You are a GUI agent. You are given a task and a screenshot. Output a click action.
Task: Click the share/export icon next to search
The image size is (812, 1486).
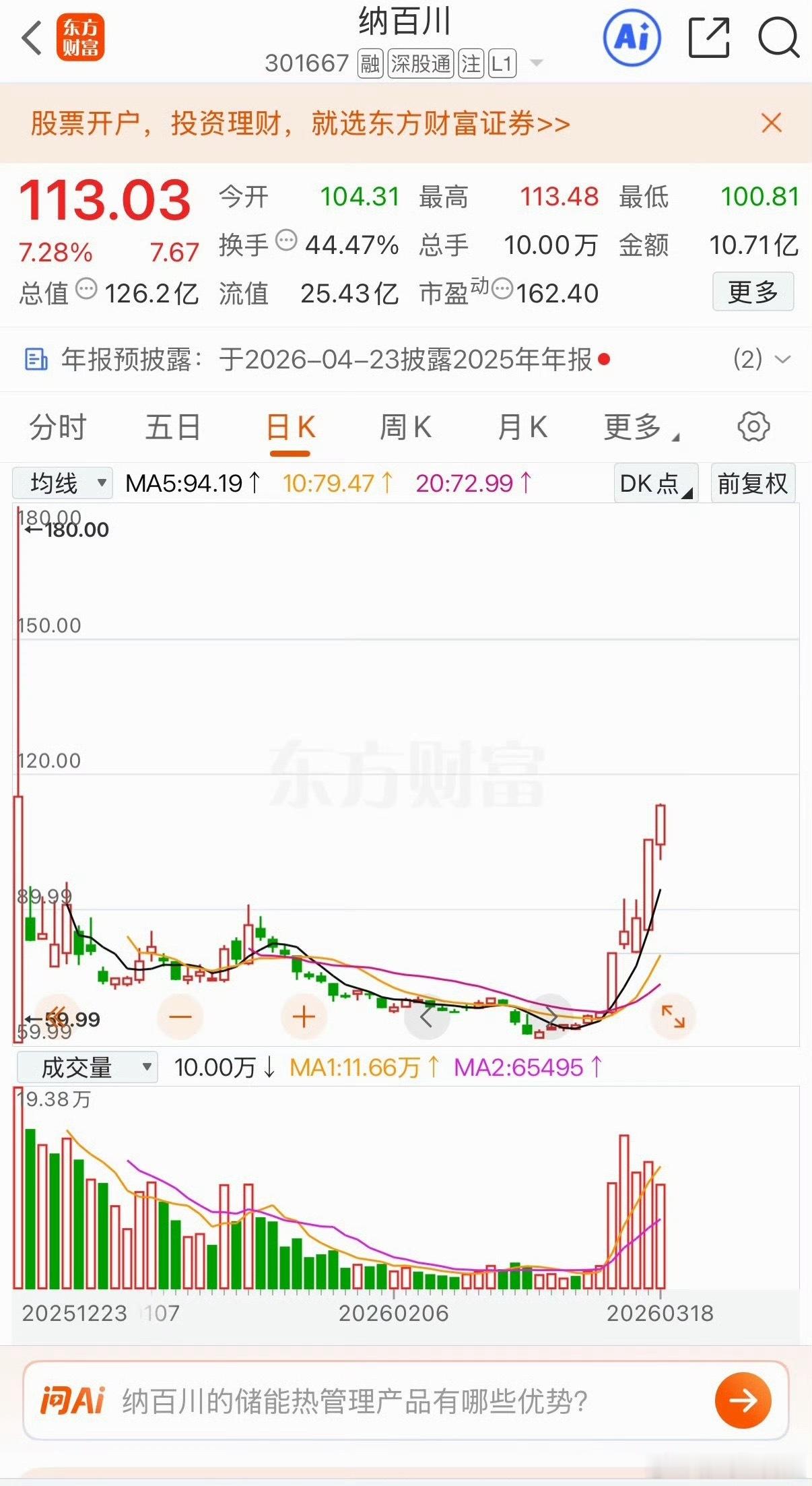click(708, 38)
